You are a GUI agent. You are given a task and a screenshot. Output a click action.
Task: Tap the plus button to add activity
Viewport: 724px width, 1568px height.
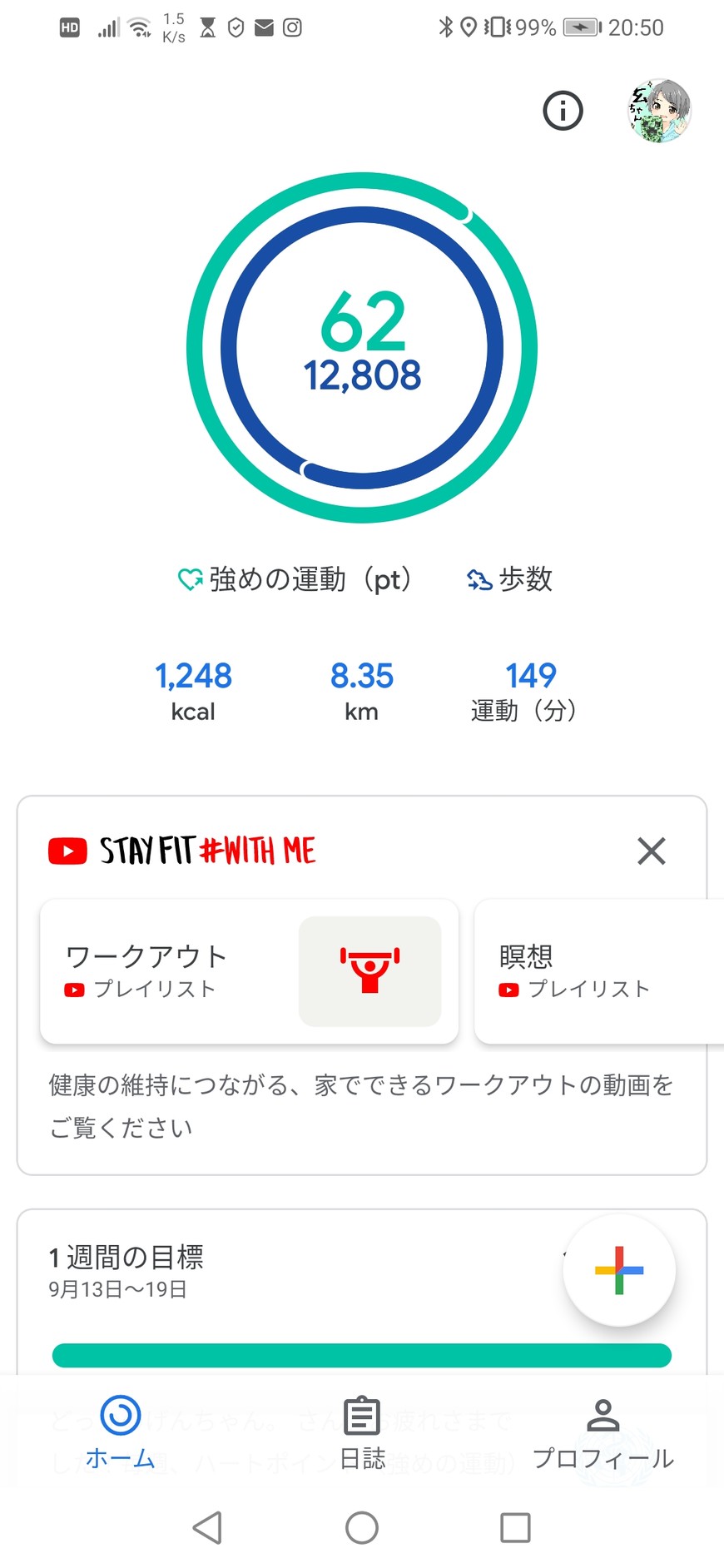(619, 1270)
